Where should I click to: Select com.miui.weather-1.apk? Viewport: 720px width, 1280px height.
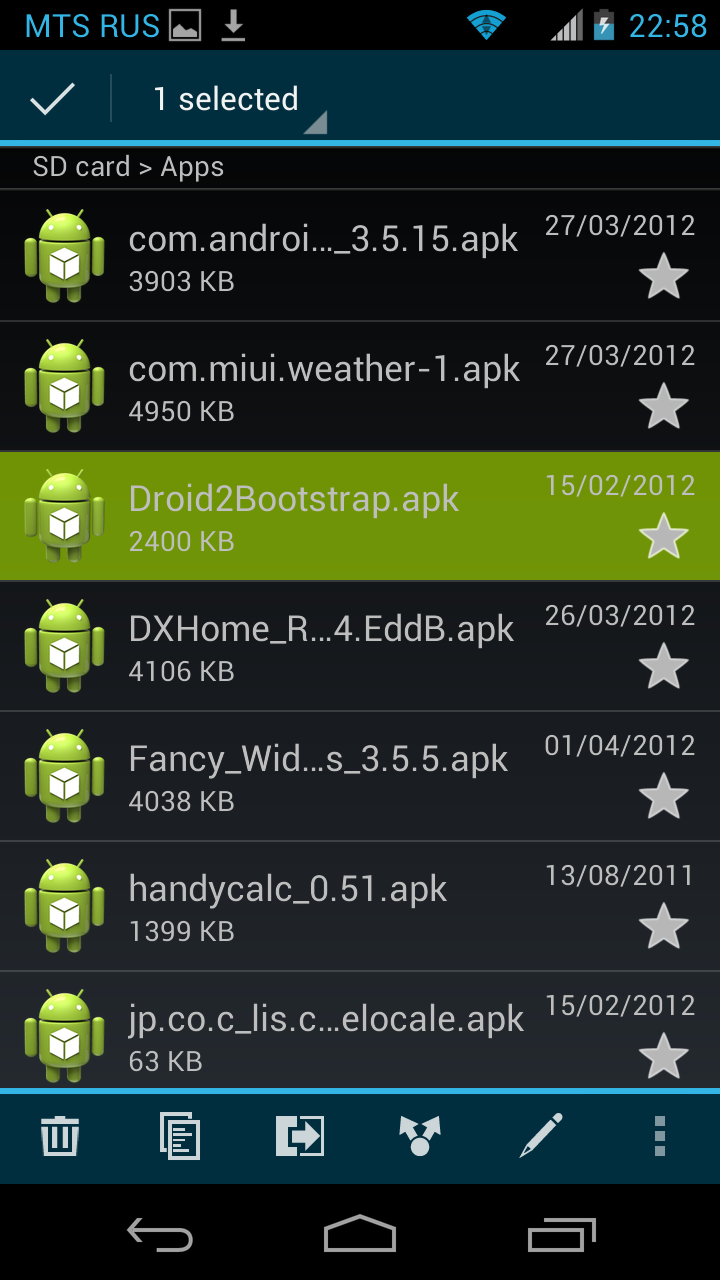360,386
